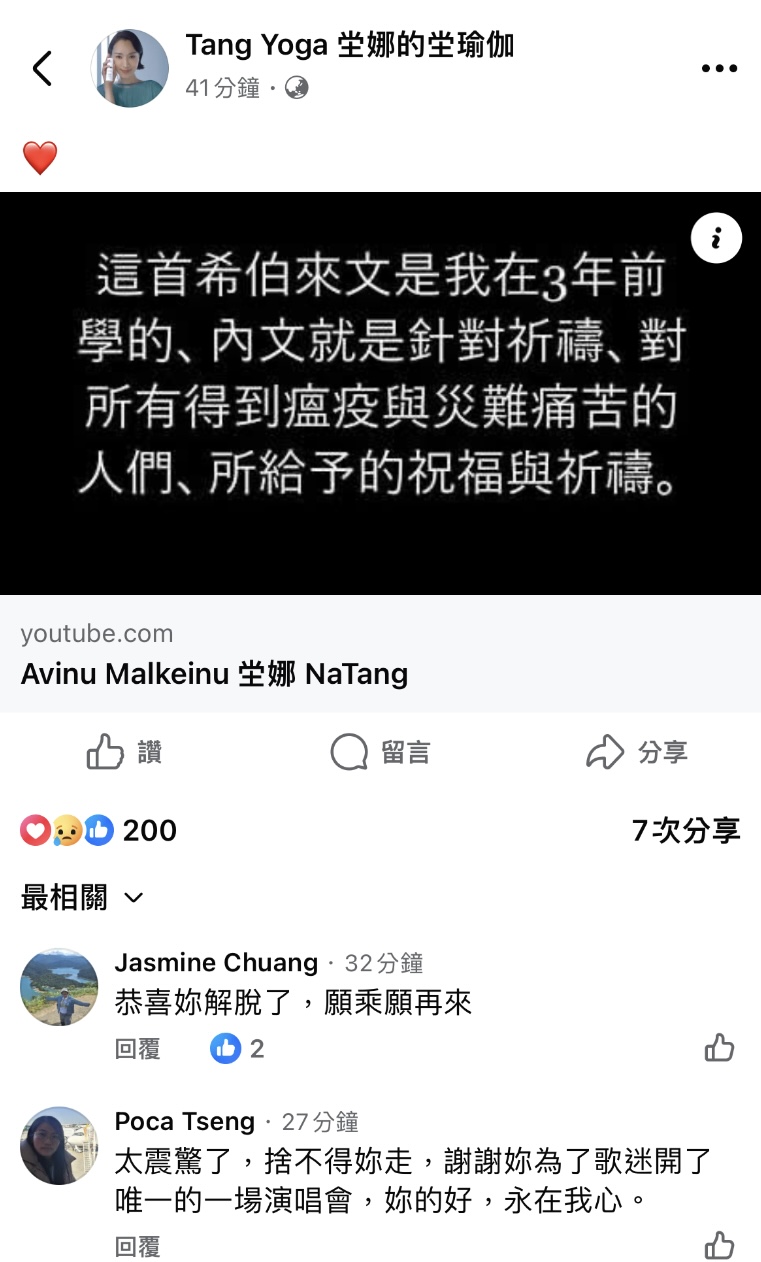Image resolution: width=761 pixels, height=1262 pixels.
Task: Open the post's three-dot options menu
Action: click(x=718, y=69)
